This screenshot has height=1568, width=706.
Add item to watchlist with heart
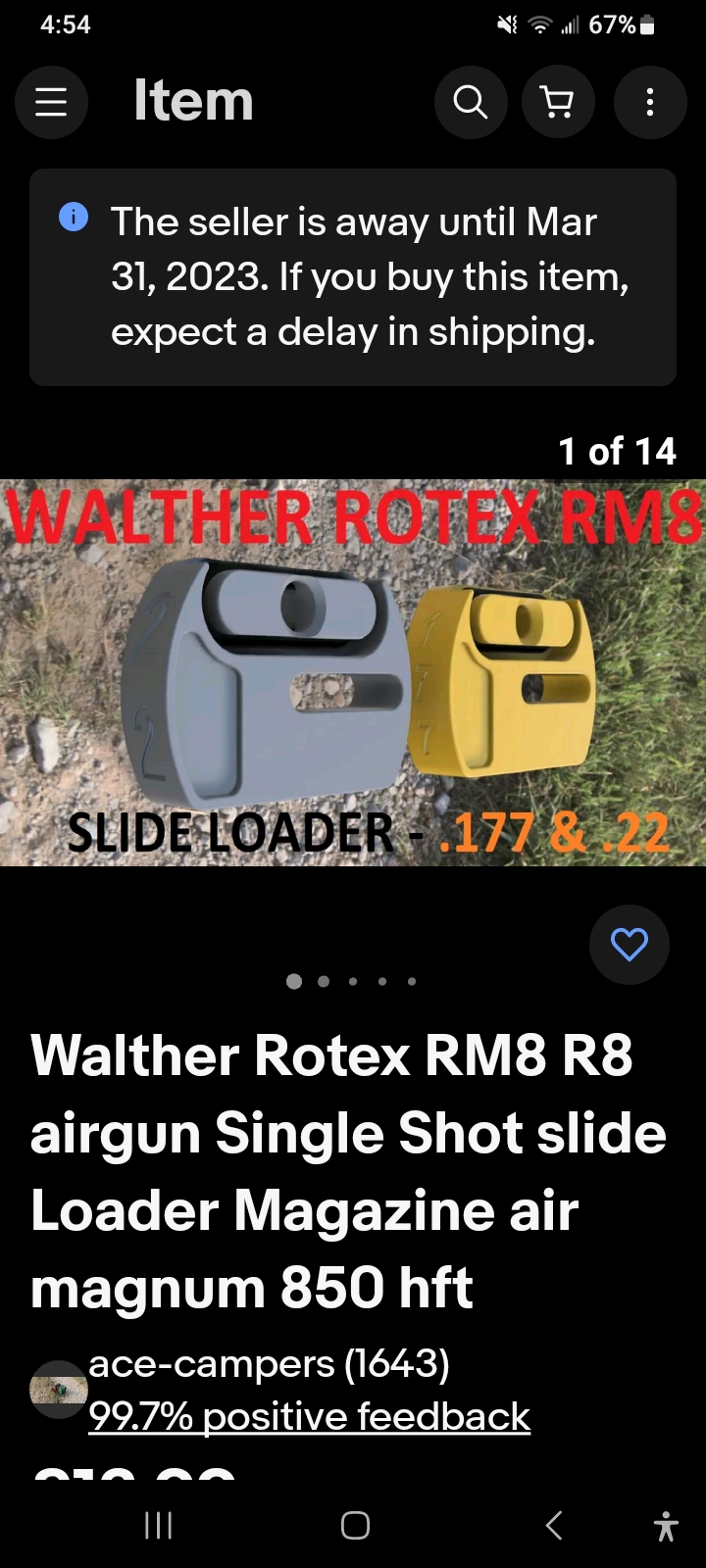tap(630, 945)
